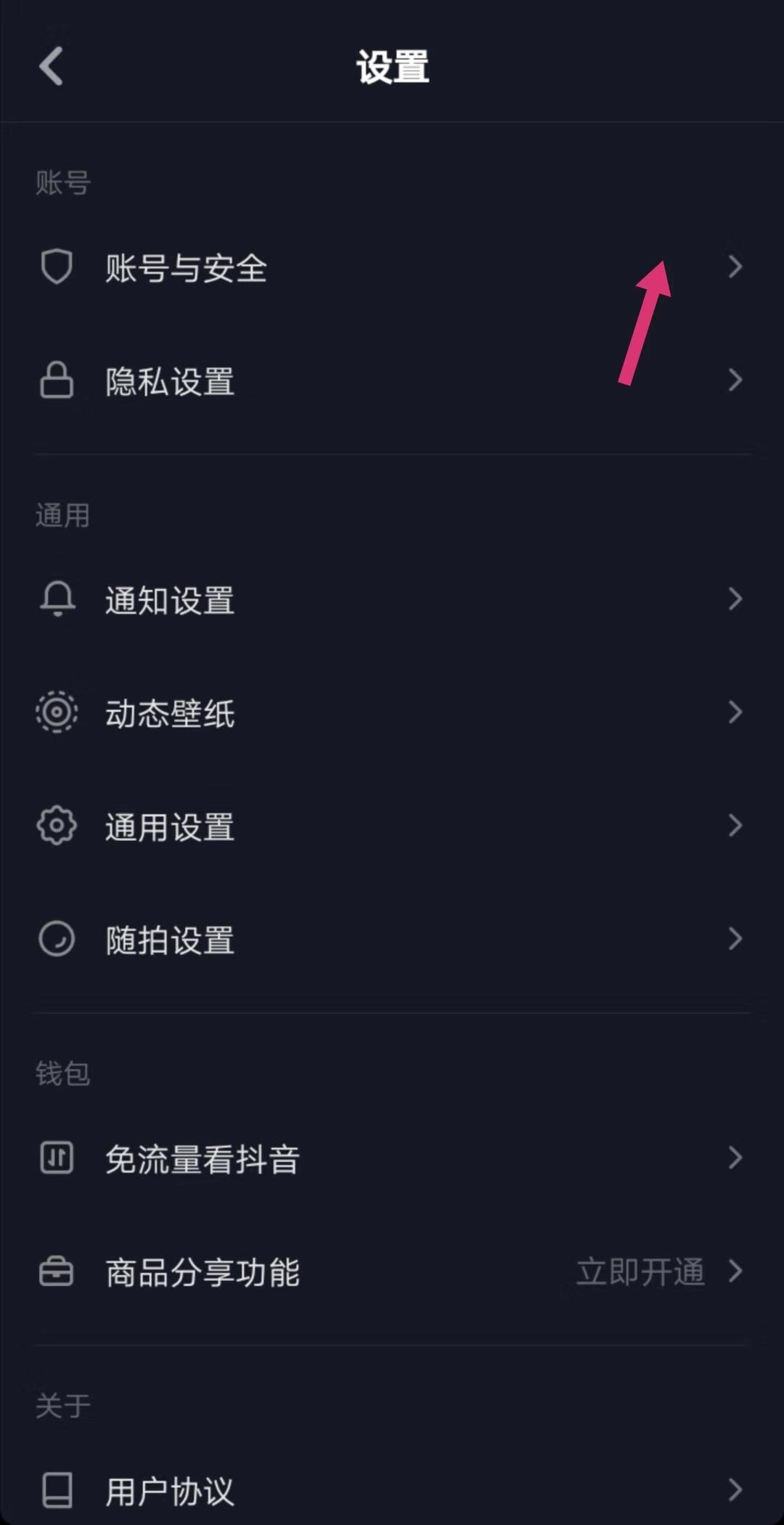Open 通知设置 with its chevron
The height and width of the screenshot is (1525, 784).
pos(735,600)
